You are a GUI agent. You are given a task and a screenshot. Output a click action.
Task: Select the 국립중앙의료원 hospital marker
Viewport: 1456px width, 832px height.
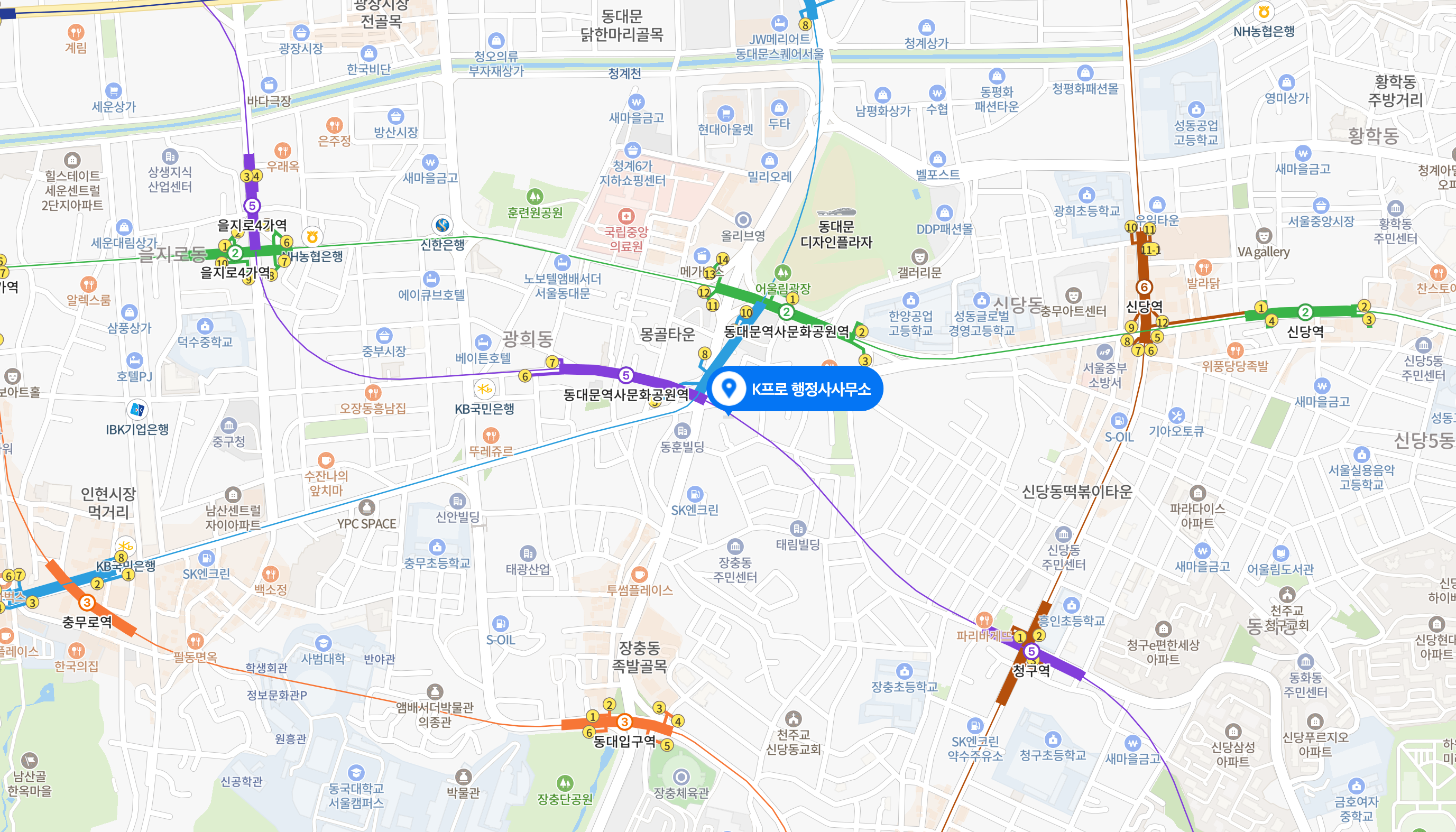(626, 217)
